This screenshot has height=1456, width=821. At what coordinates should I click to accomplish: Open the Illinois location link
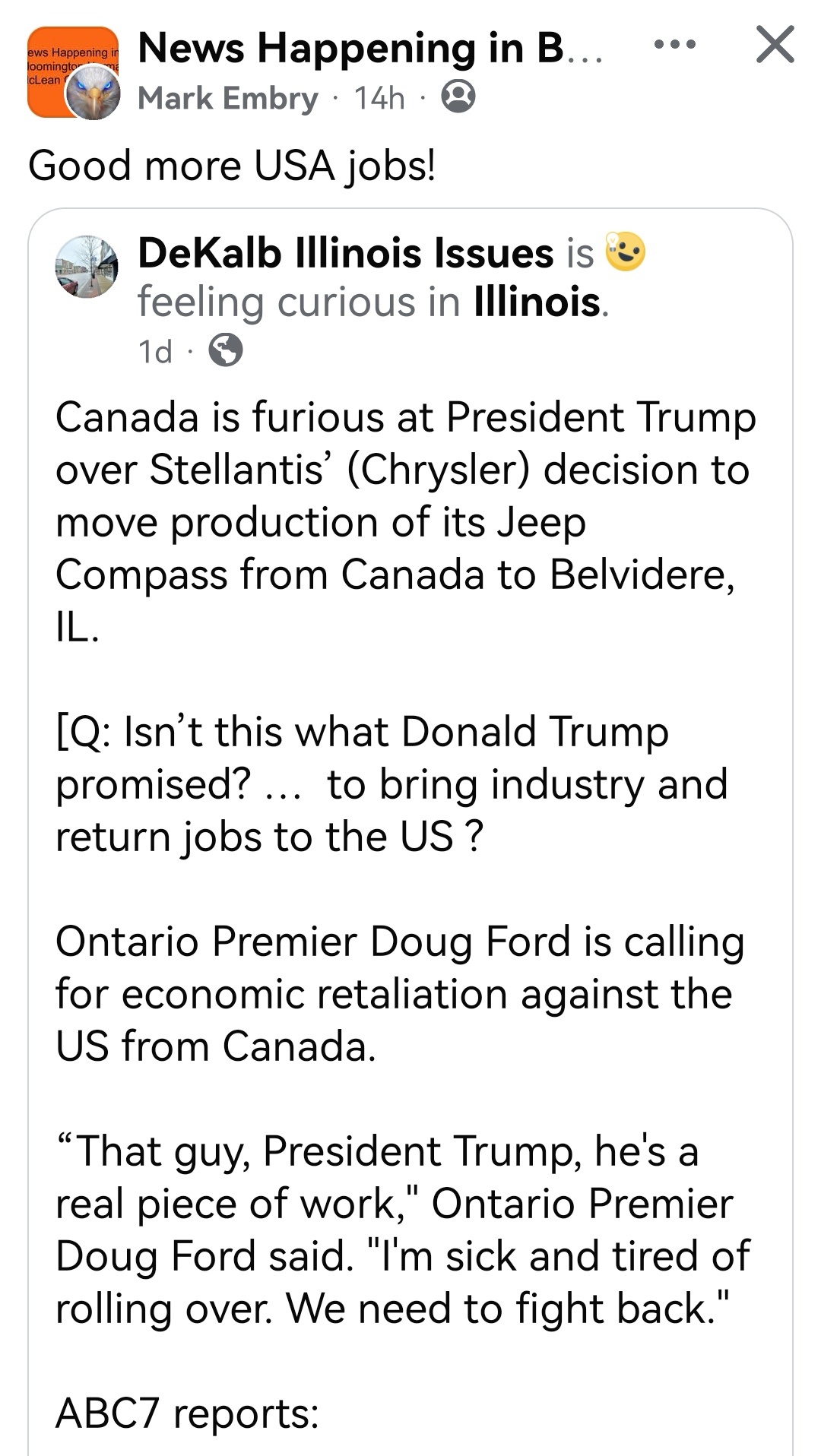(537, 302)
